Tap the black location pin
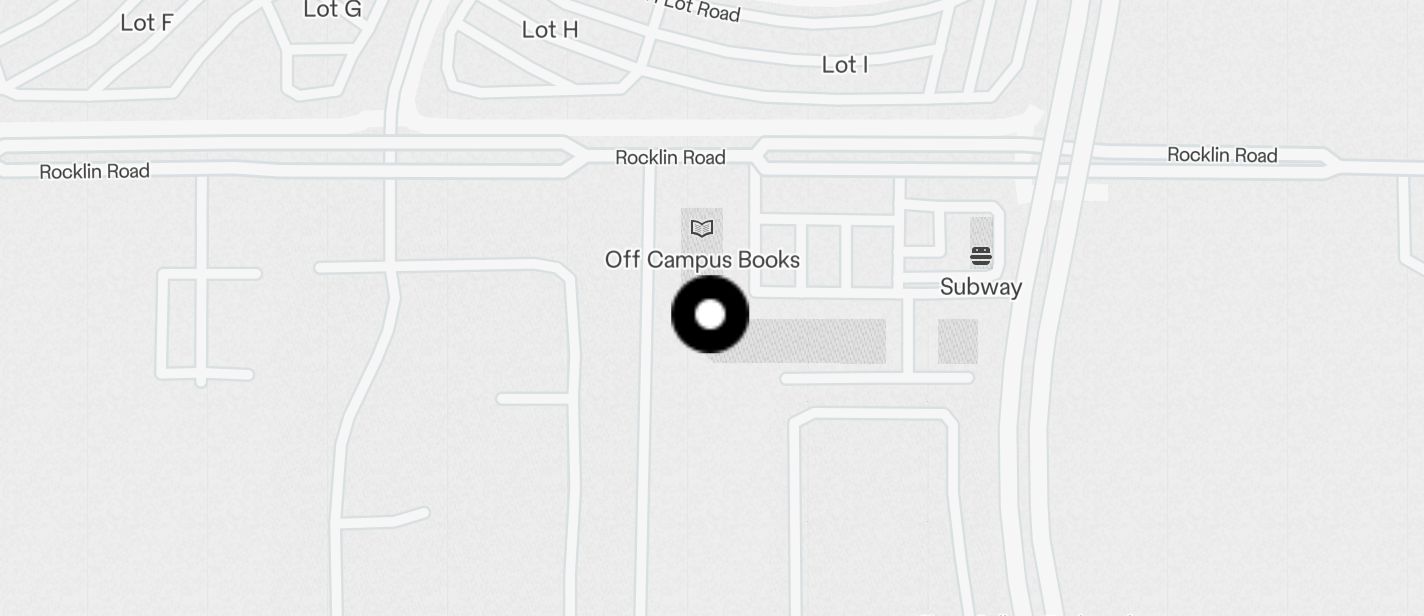The image size is (1424, 616). point(710,315)
